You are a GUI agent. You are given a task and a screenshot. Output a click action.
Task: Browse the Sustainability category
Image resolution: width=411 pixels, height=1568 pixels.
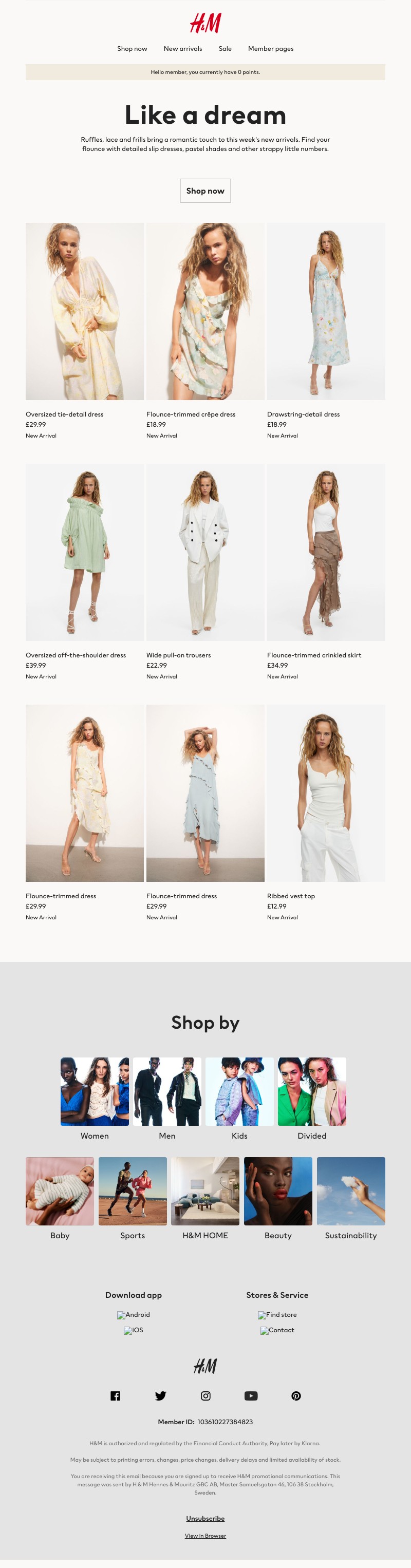tap(351, 1191)
